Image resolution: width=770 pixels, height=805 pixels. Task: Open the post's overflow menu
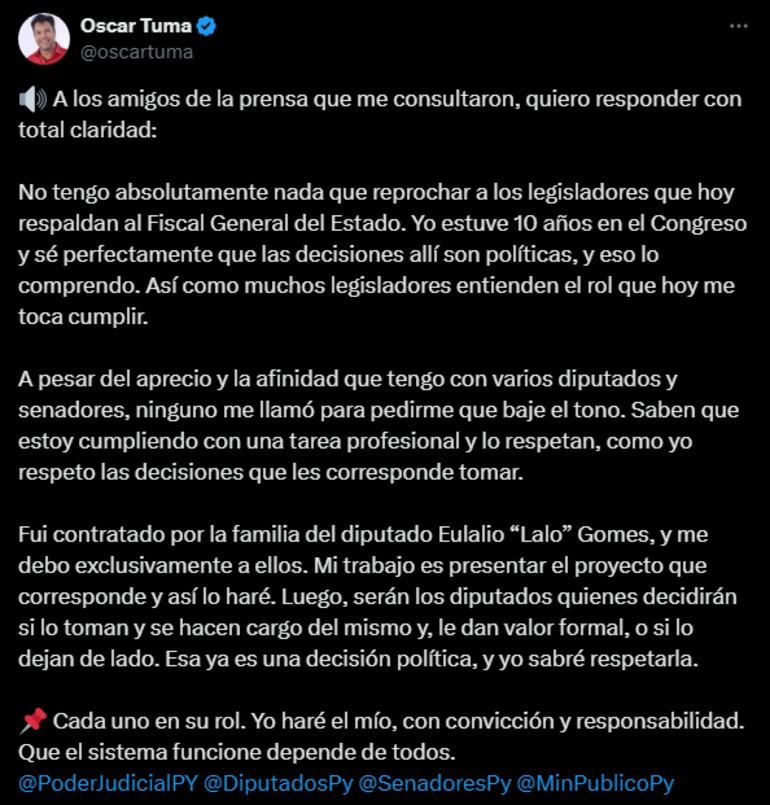pyautogui.click(x=738, y=27)
